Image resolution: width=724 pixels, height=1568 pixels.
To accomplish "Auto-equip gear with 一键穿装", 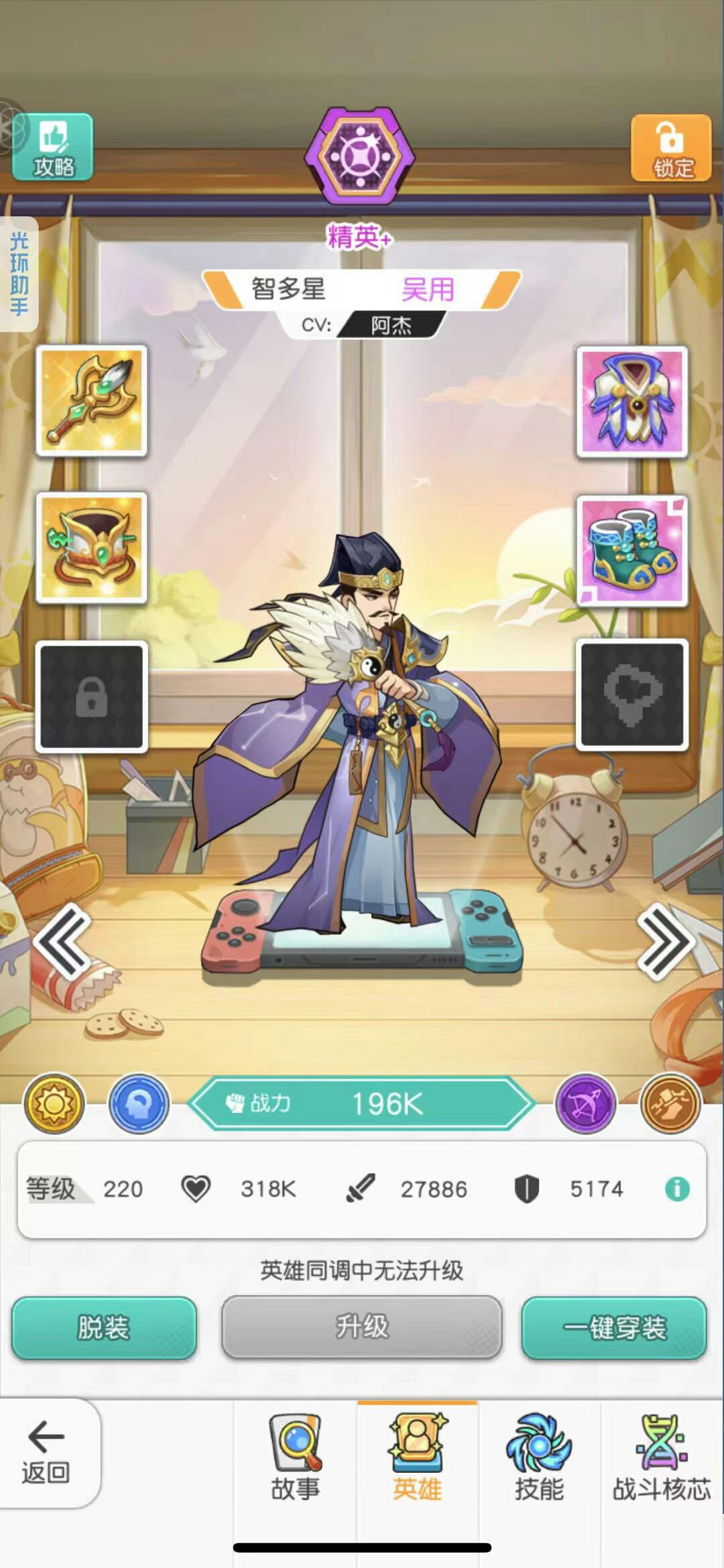I will 614,1327.
